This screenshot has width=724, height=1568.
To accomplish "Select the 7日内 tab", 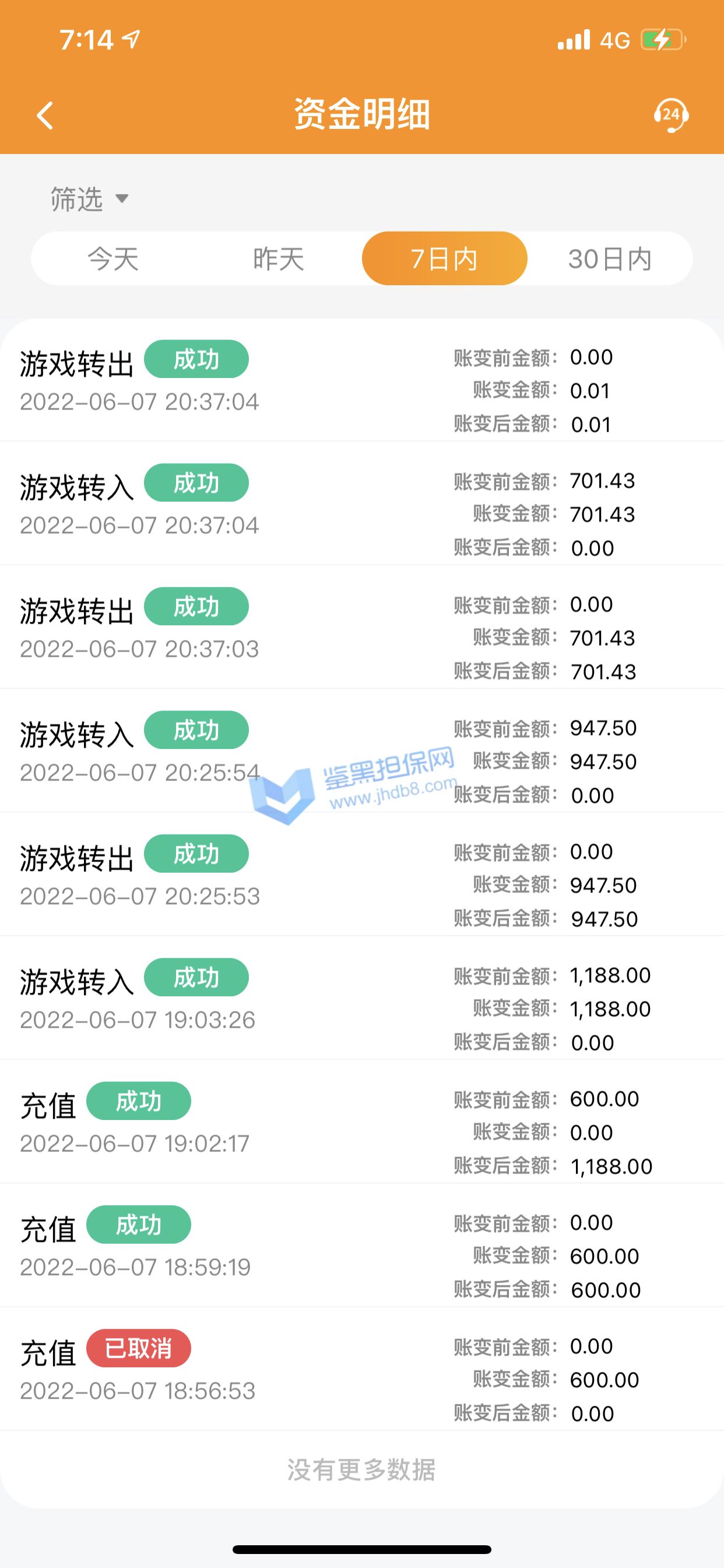I will 444,258.
